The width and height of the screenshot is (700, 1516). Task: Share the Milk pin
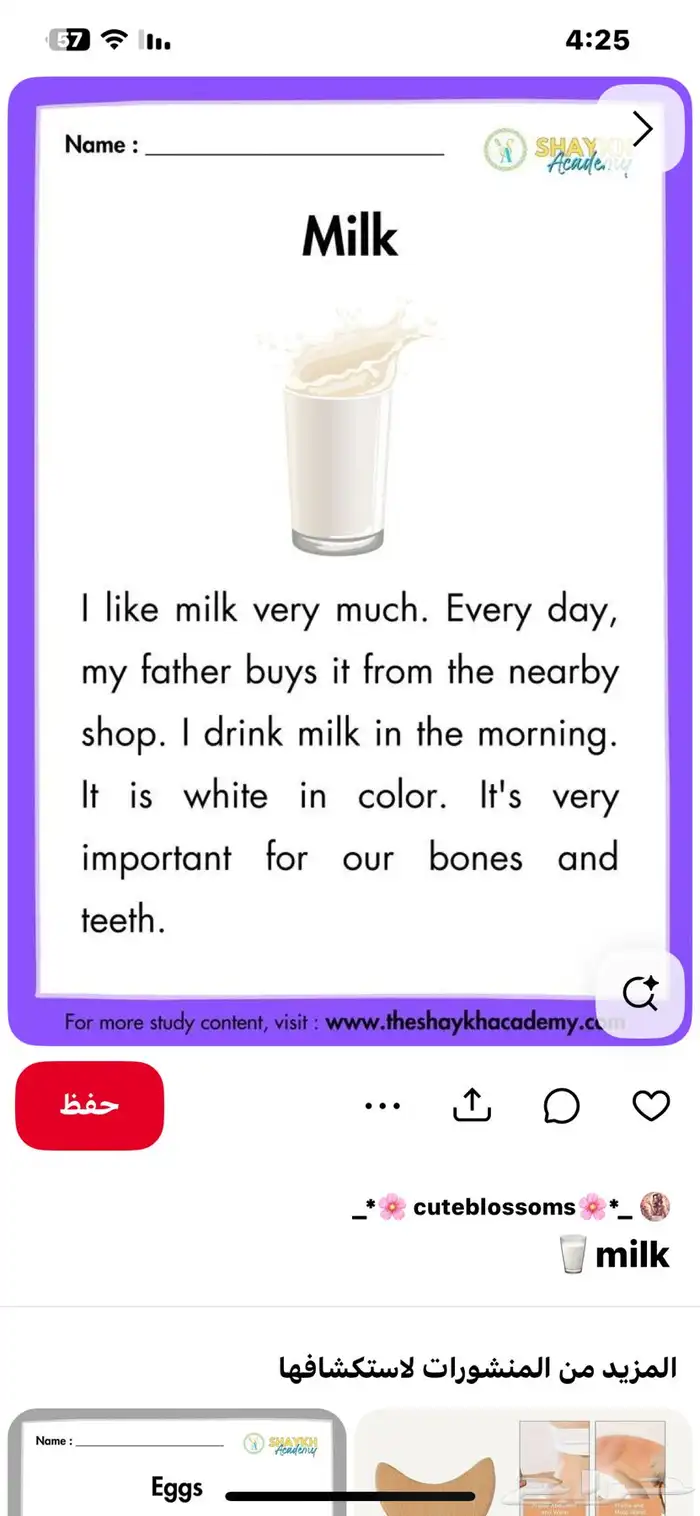[x=471, y=1105]
